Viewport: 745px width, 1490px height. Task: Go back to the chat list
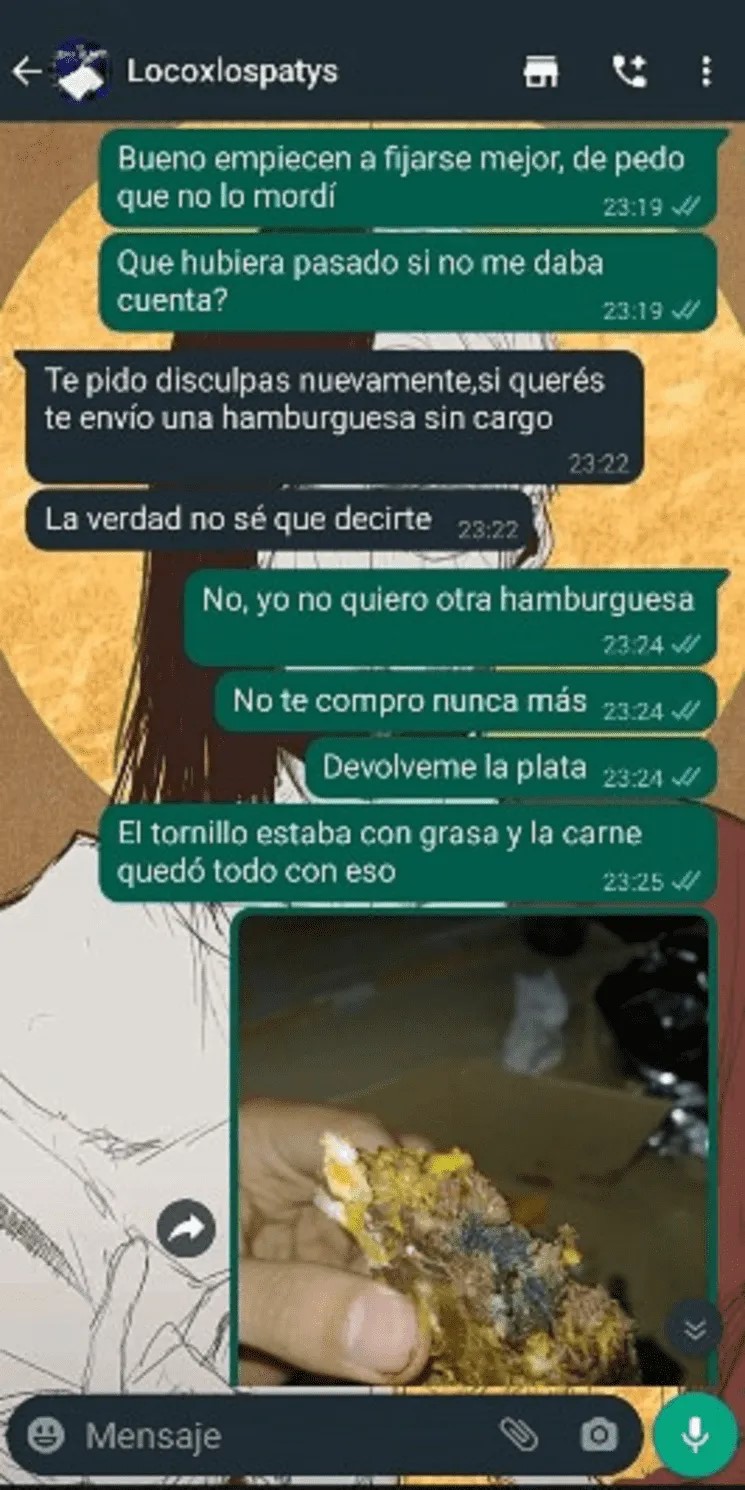[x=25, y=71]
